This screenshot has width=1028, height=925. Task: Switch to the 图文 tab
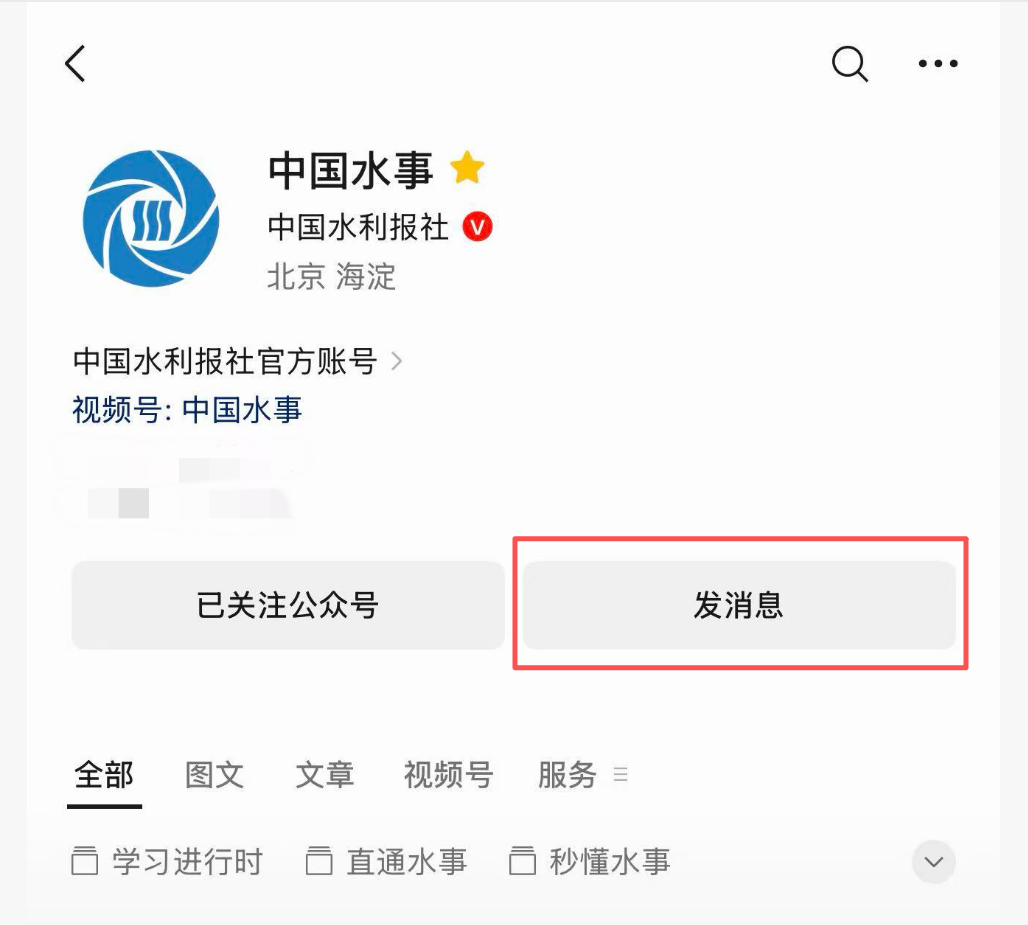[x=215, y=775]
